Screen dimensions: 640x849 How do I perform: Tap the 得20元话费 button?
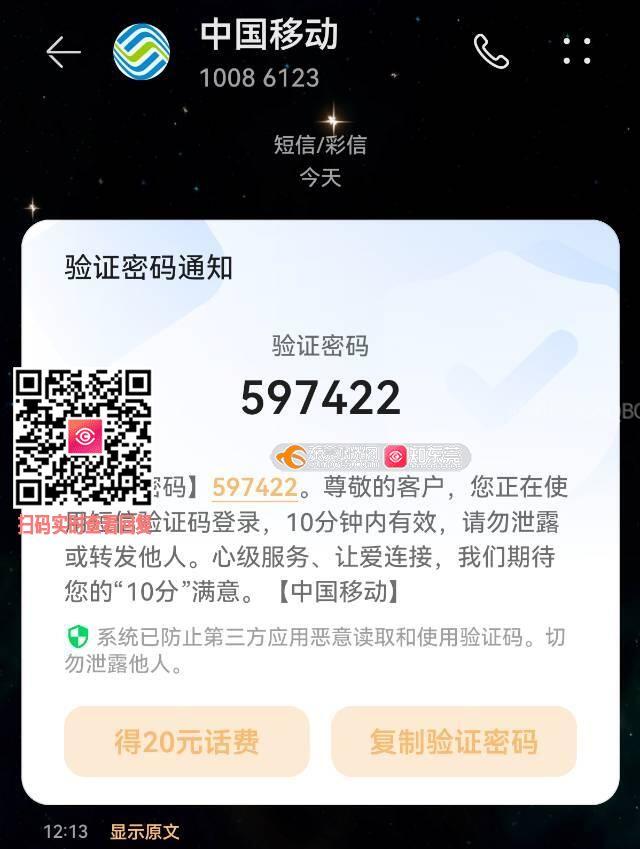(x=187, y=741)
